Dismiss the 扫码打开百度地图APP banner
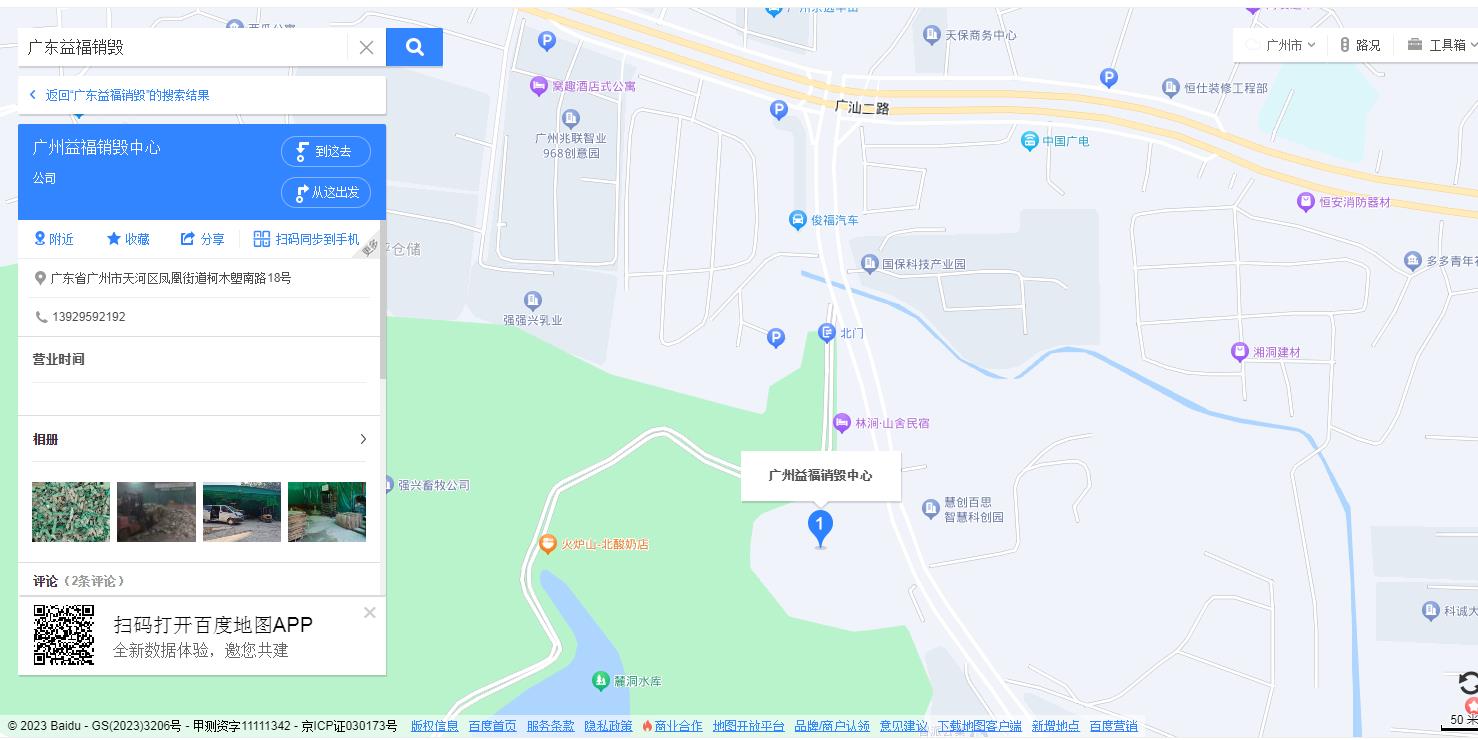Screen dimensions: 1478x740 [369, 612]
